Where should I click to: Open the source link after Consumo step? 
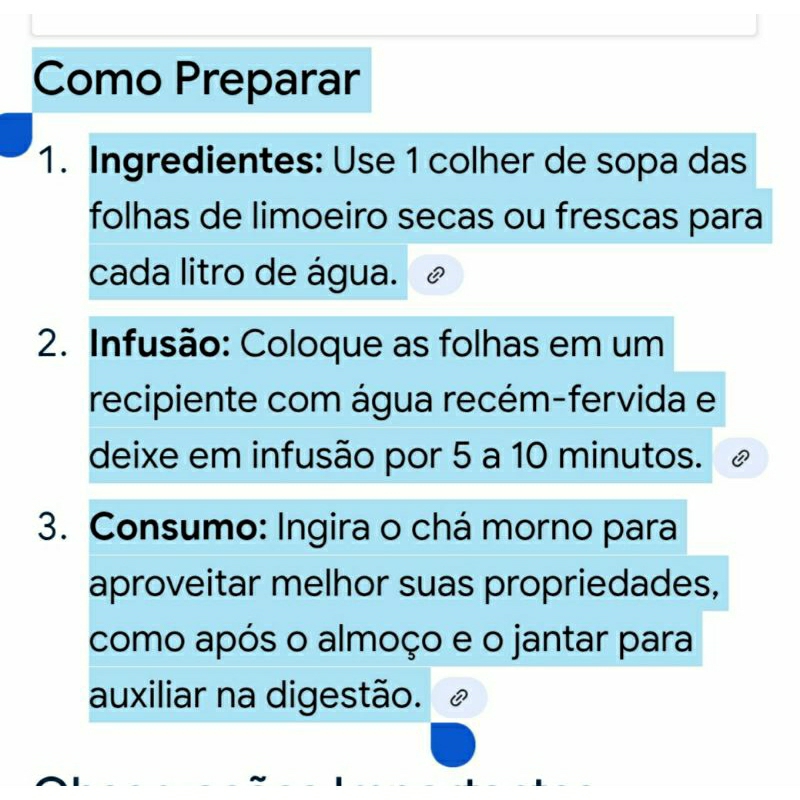pos(459,697)
